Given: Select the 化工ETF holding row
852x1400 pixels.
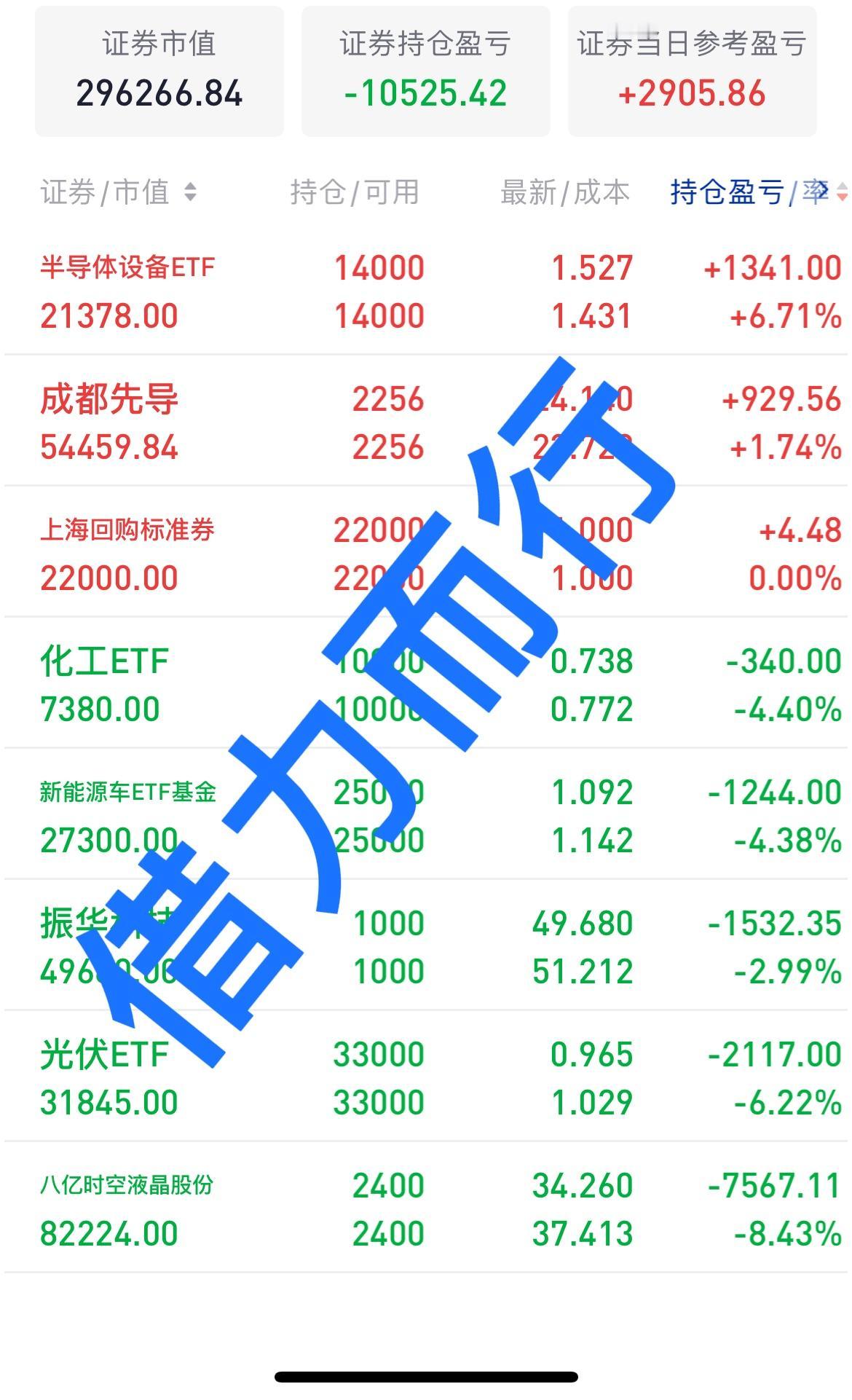Looking at the screenshot, I should point(426,685).
